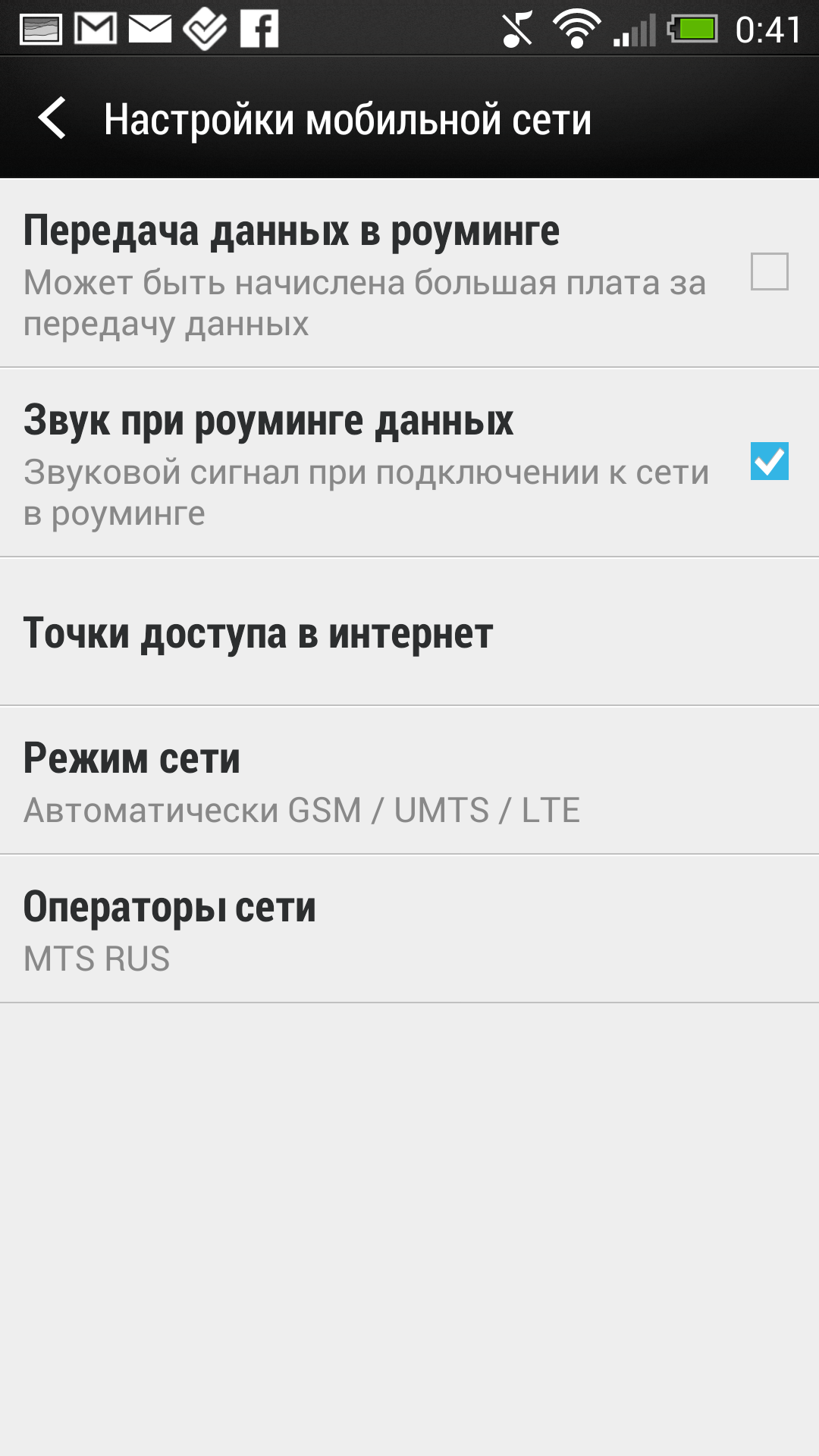
Task: Enable the Передача данных в роуминге checkbox
Action: [769, 271]
